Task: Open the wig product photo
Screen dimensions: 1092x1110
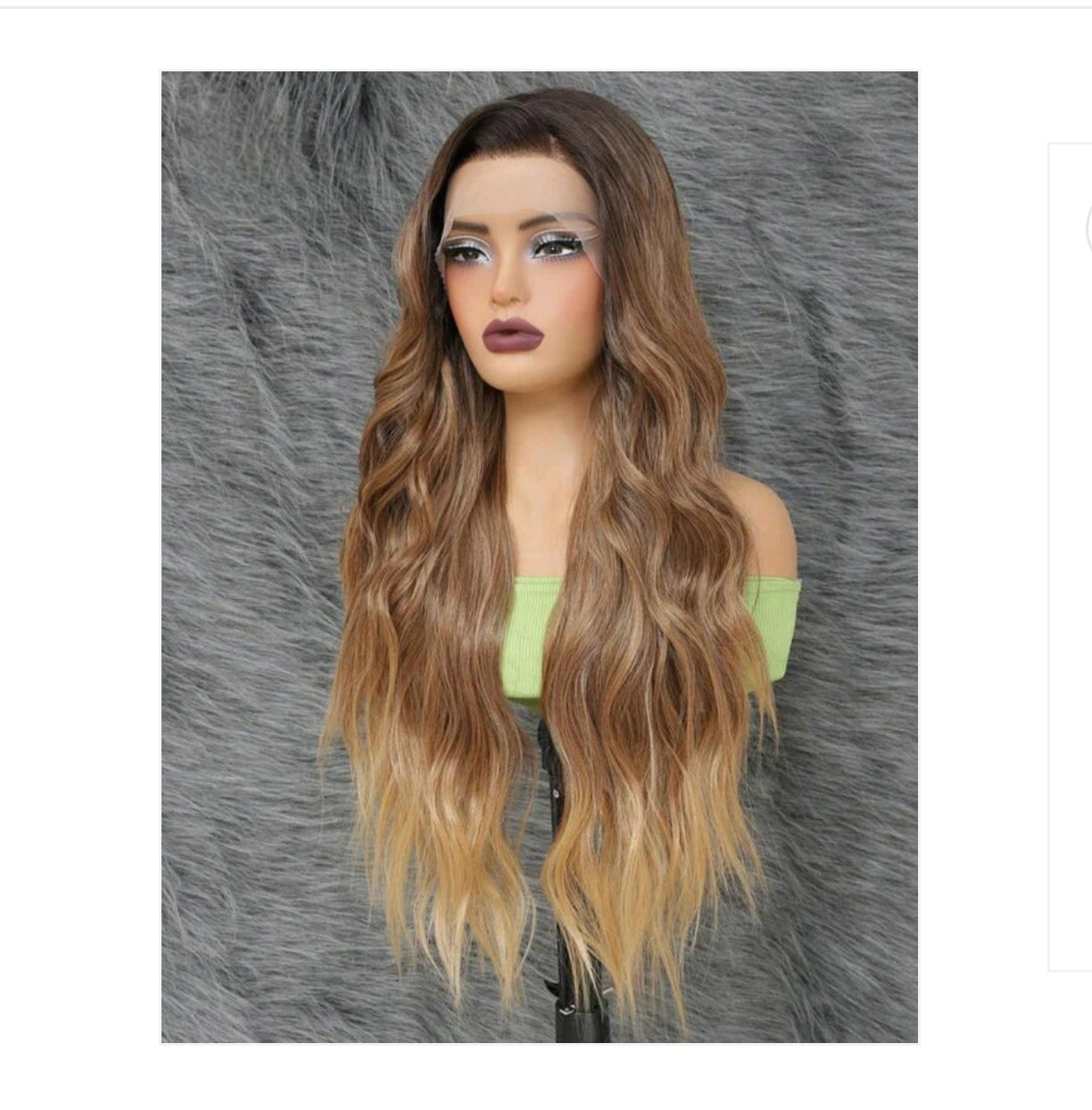Action: tap(539, 557)
